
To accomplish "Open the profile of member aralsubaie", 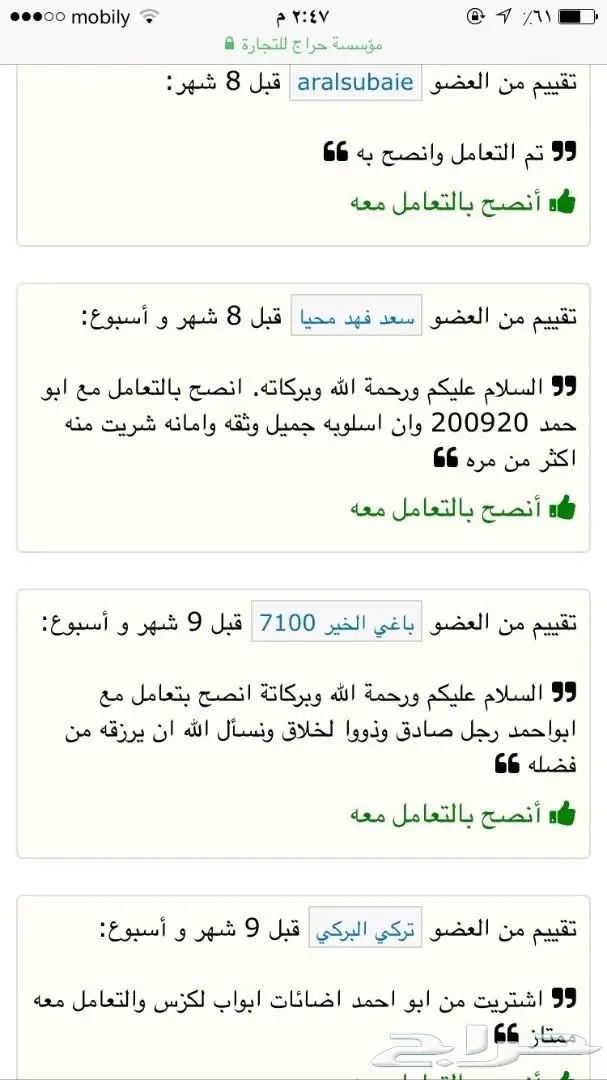I will [355, 83].
